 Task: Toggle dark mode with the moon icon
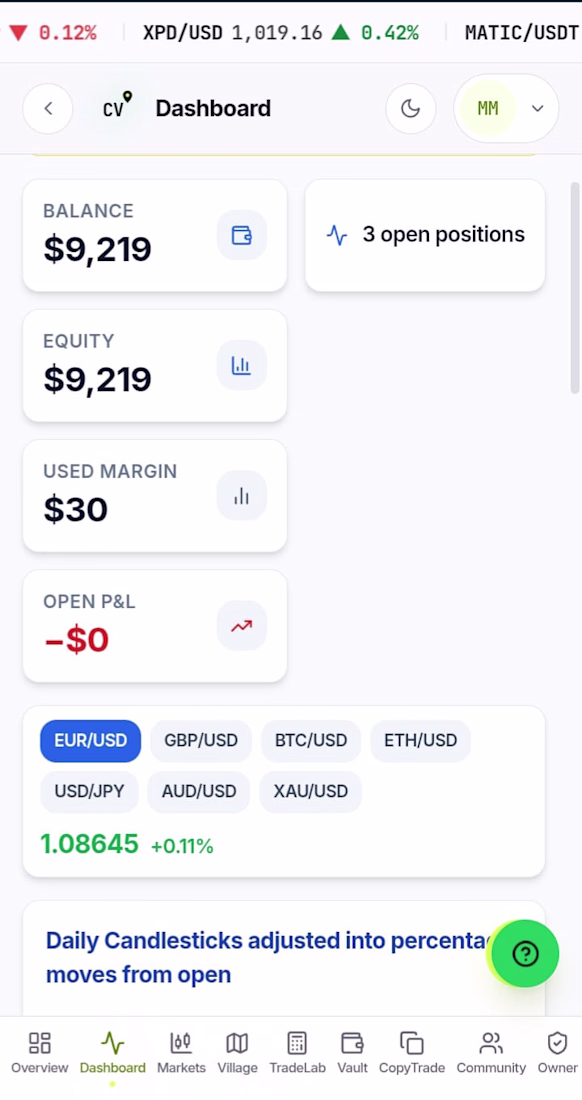[410, 109]
